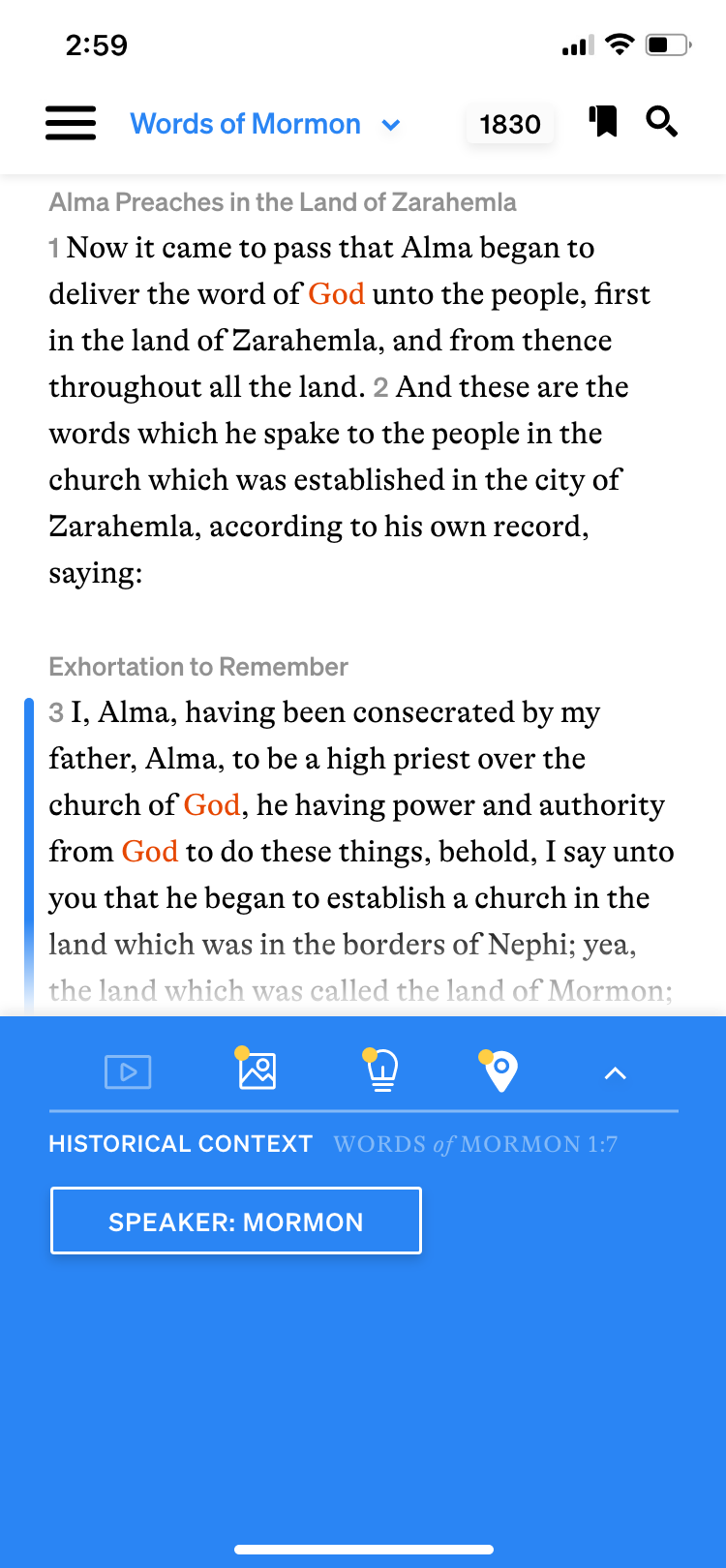
Task: Open the Speaker: Mormon button
Action: pyautogui.click(x=236, y=1221)
